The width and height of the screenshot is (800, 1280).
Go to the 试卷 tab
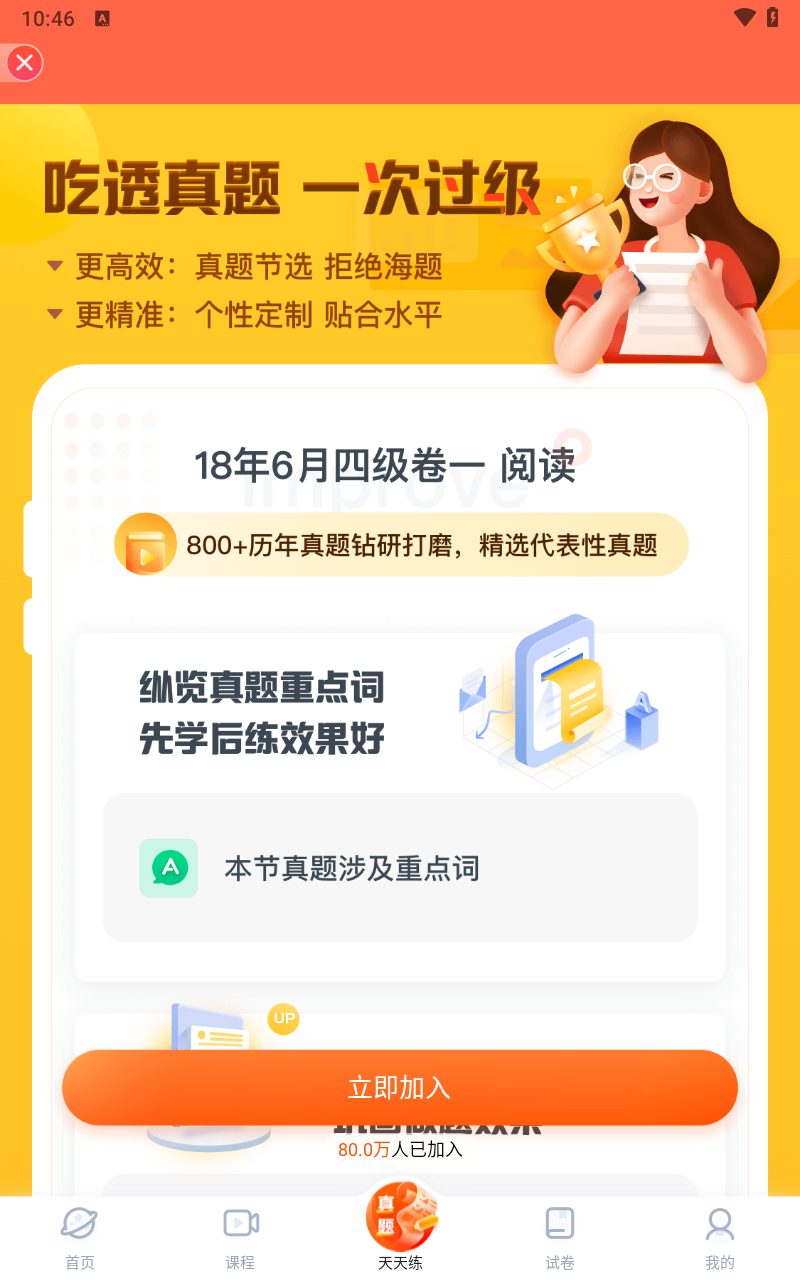pos(560,1237)
